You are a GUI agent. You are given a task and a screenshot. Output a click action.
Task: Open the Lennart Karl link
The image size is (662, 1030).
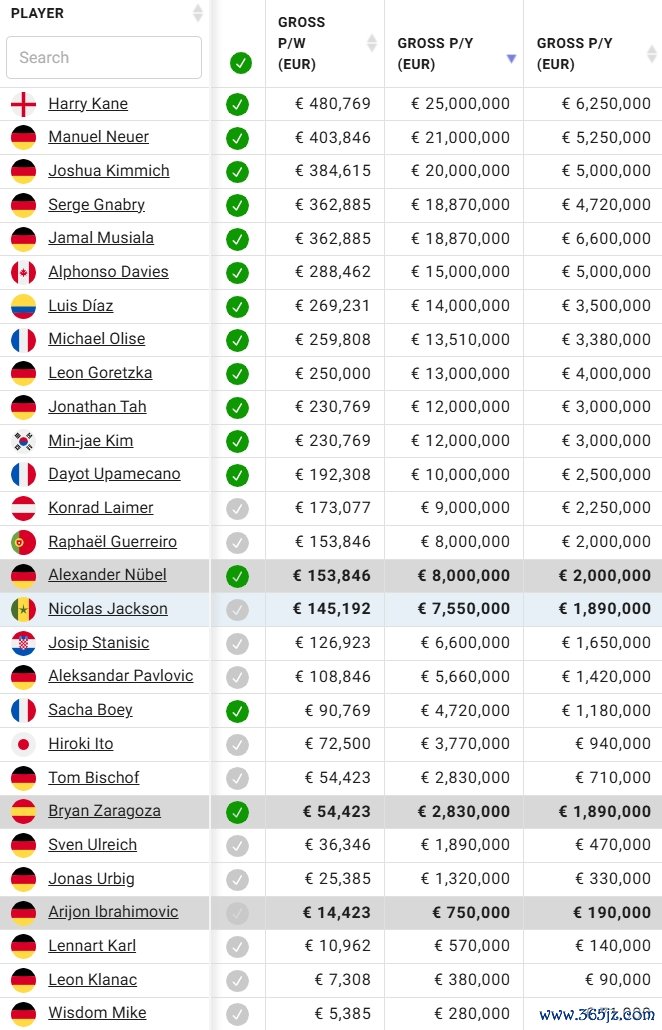point(92,946)
